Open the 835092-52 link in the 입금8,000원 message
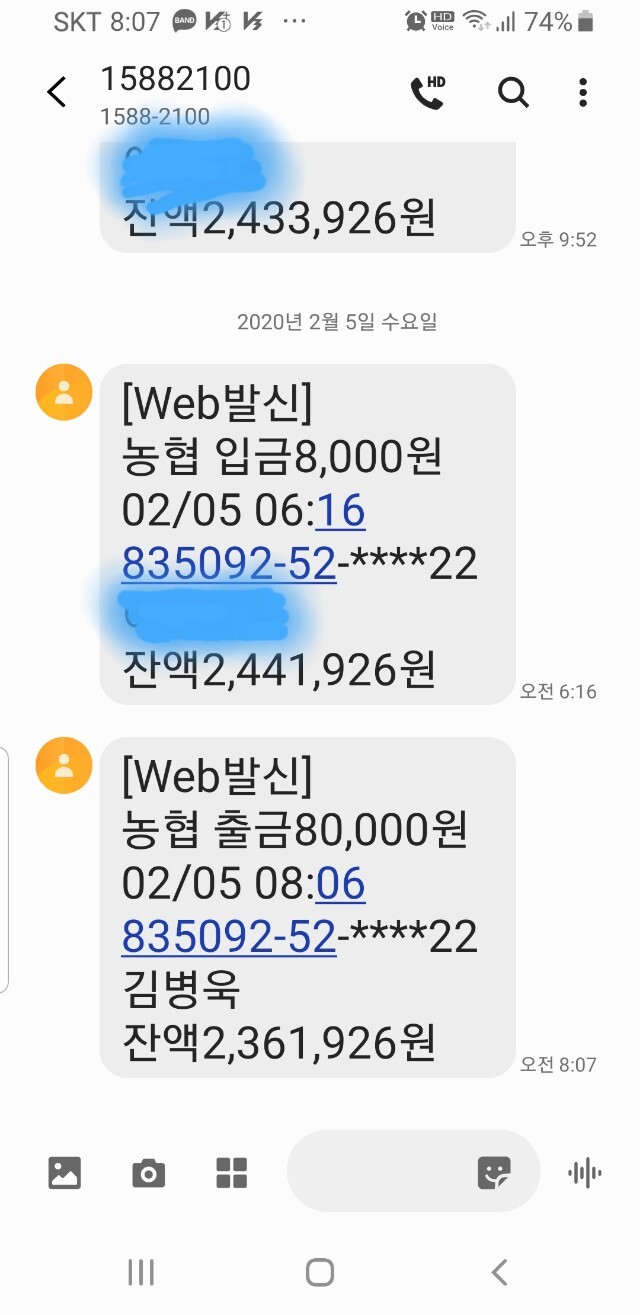This screenshot has height=1315, width=640. pos(228,565)
